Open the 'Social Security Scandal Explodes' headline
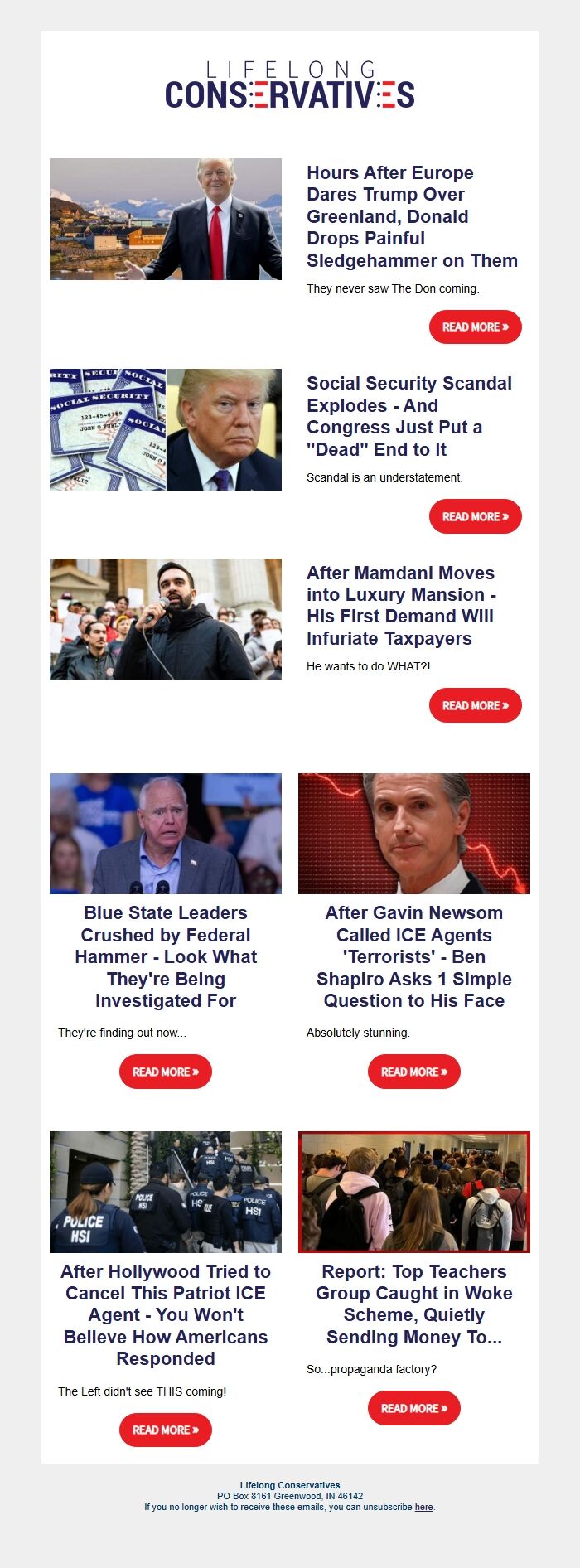The image size is (580, 1568). tap(408, 416)
